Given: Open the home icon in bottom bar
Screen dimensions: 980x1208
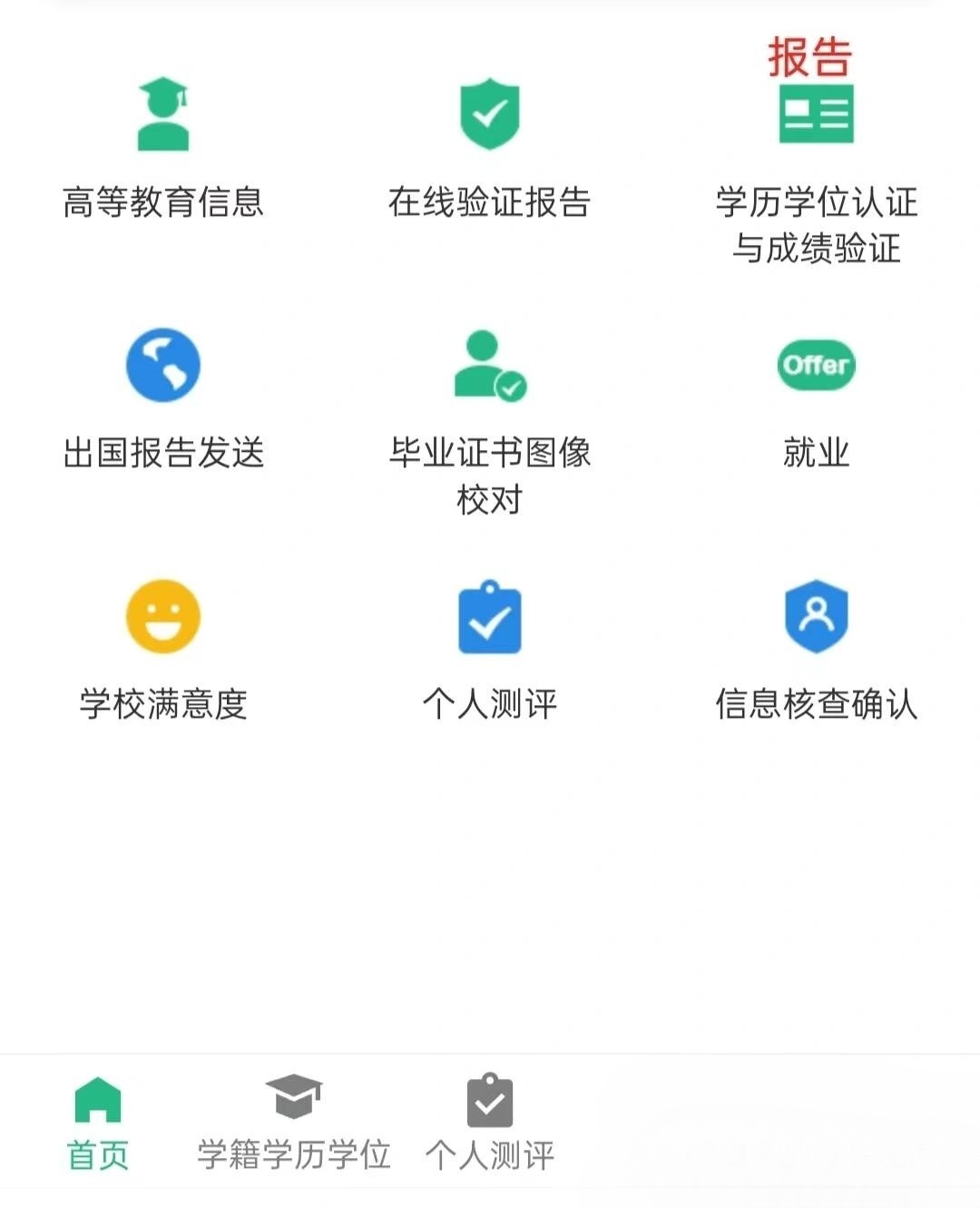Looking at the screenshot, I should pyautogui.click(x=96, y=1101).
